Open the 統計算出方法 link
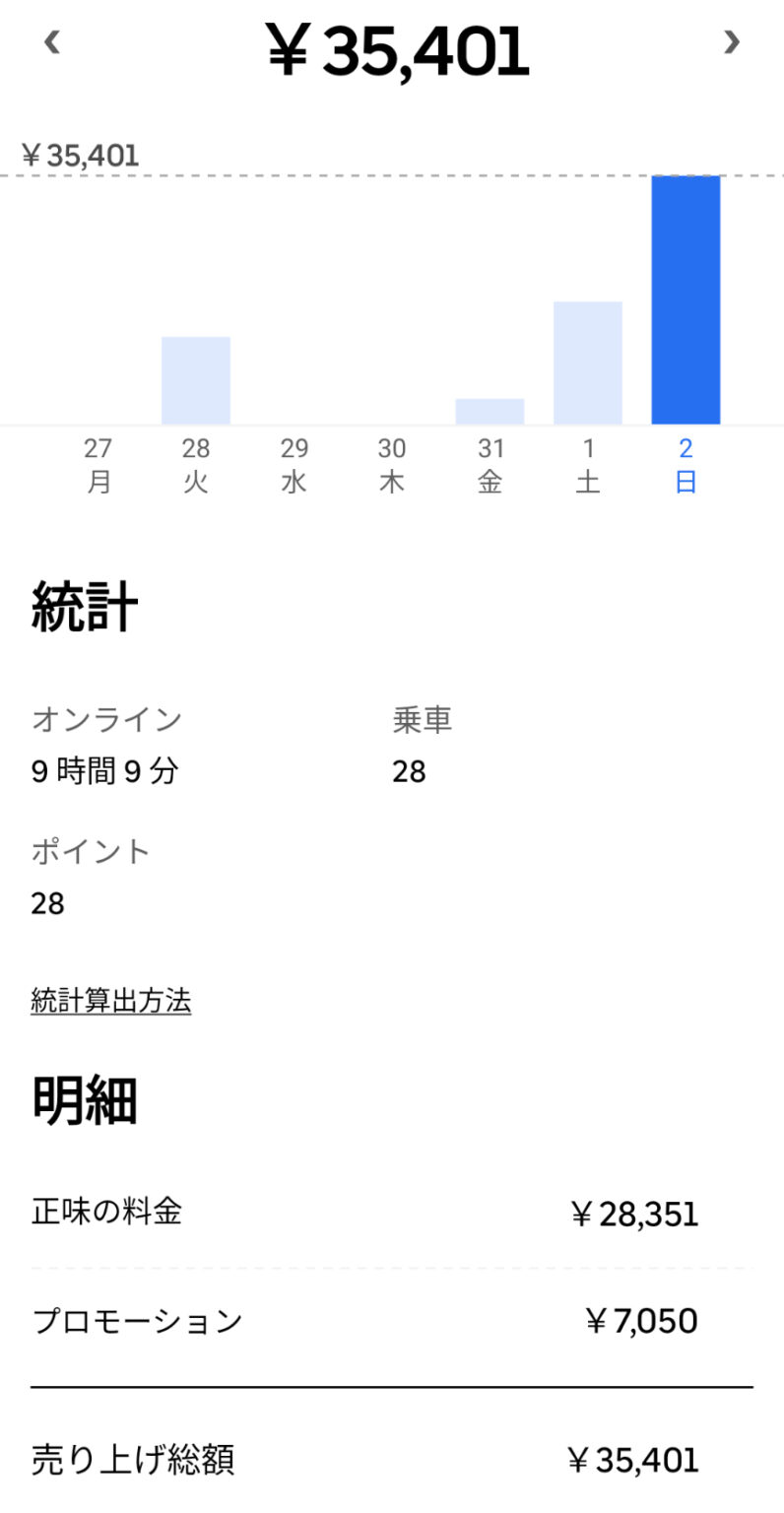The width and height of the screenshot is (784, 1513). point(111,1001)
